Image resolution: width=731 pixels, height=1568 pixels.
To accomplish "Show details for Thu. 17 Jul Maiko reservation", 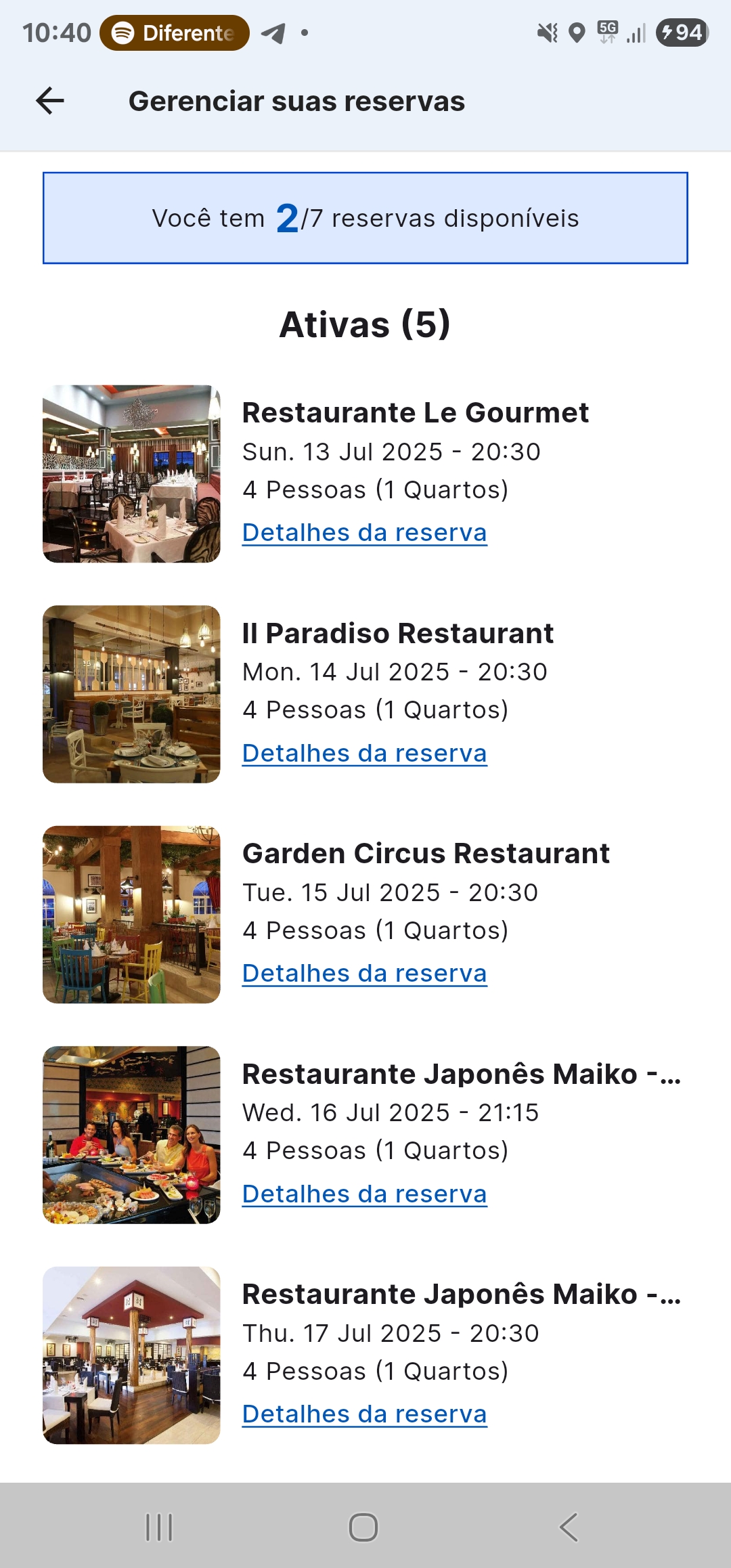I will (364, 1414).
